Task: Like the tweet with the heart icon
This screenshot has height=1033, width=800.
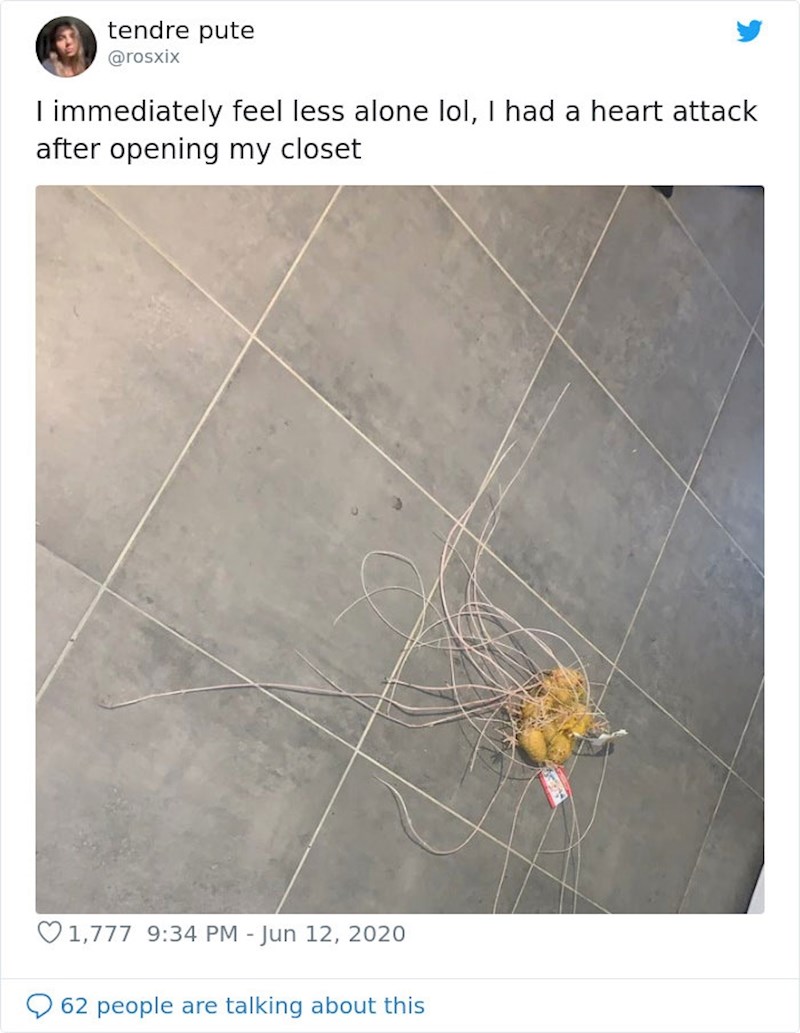Action: pos(49,934)
